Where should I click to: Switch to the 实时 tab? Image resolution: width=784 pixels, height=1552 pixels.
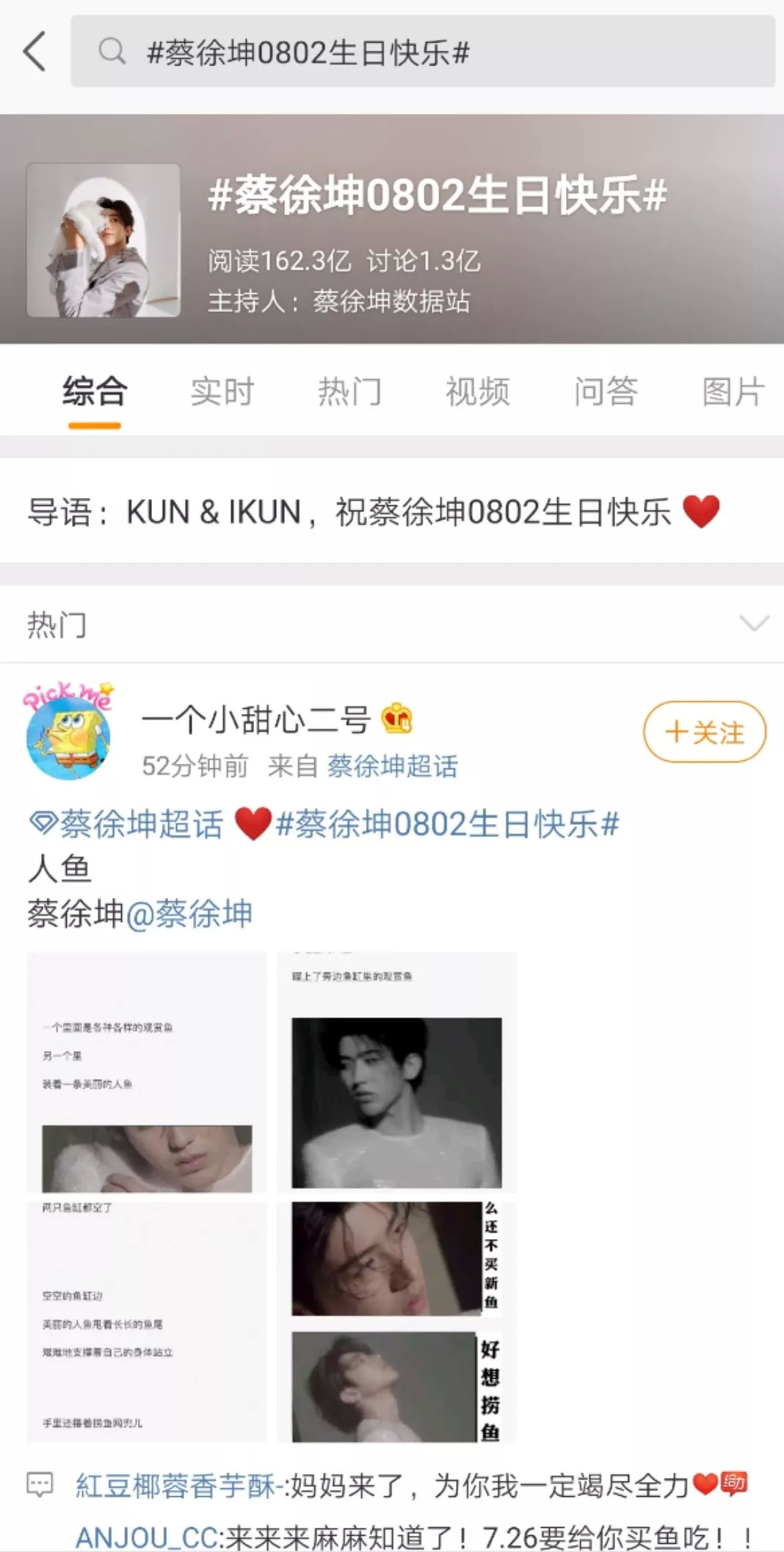tap(222, 391)
